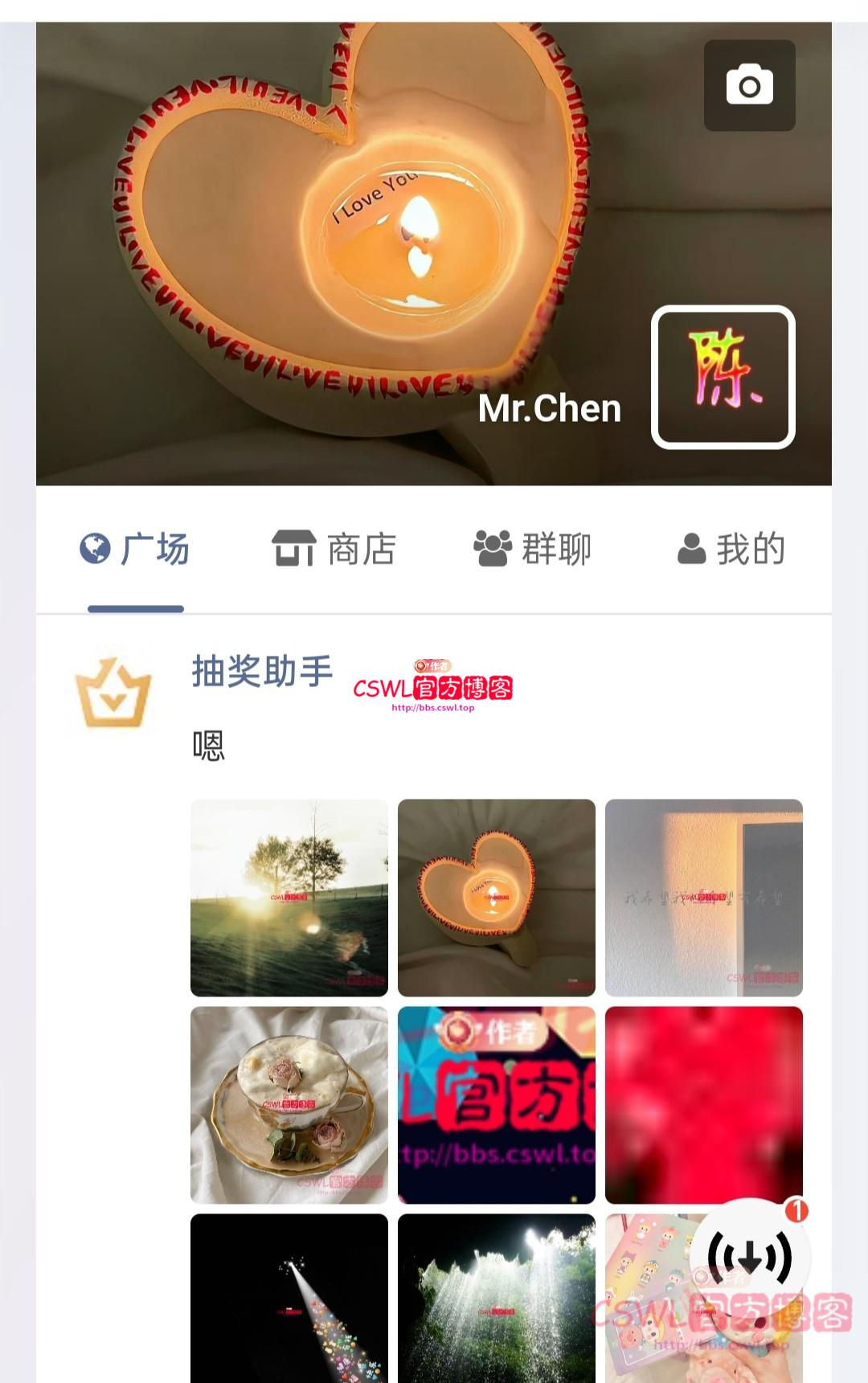868x1383 pixels.
Task: Open 抽奖助手 user name link
Action: [x=262, y=671]
